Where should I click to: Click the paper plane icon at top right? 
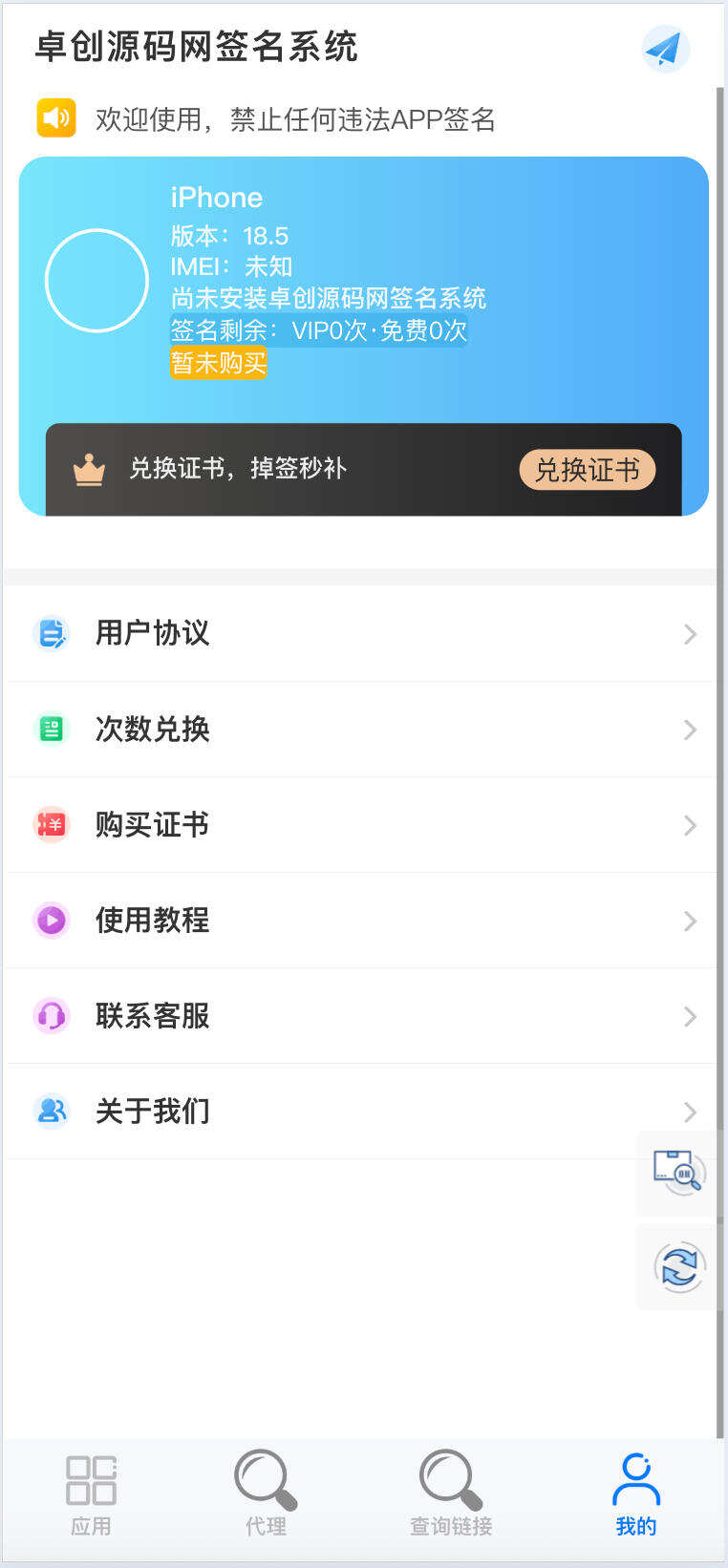(x=666, y=49)
